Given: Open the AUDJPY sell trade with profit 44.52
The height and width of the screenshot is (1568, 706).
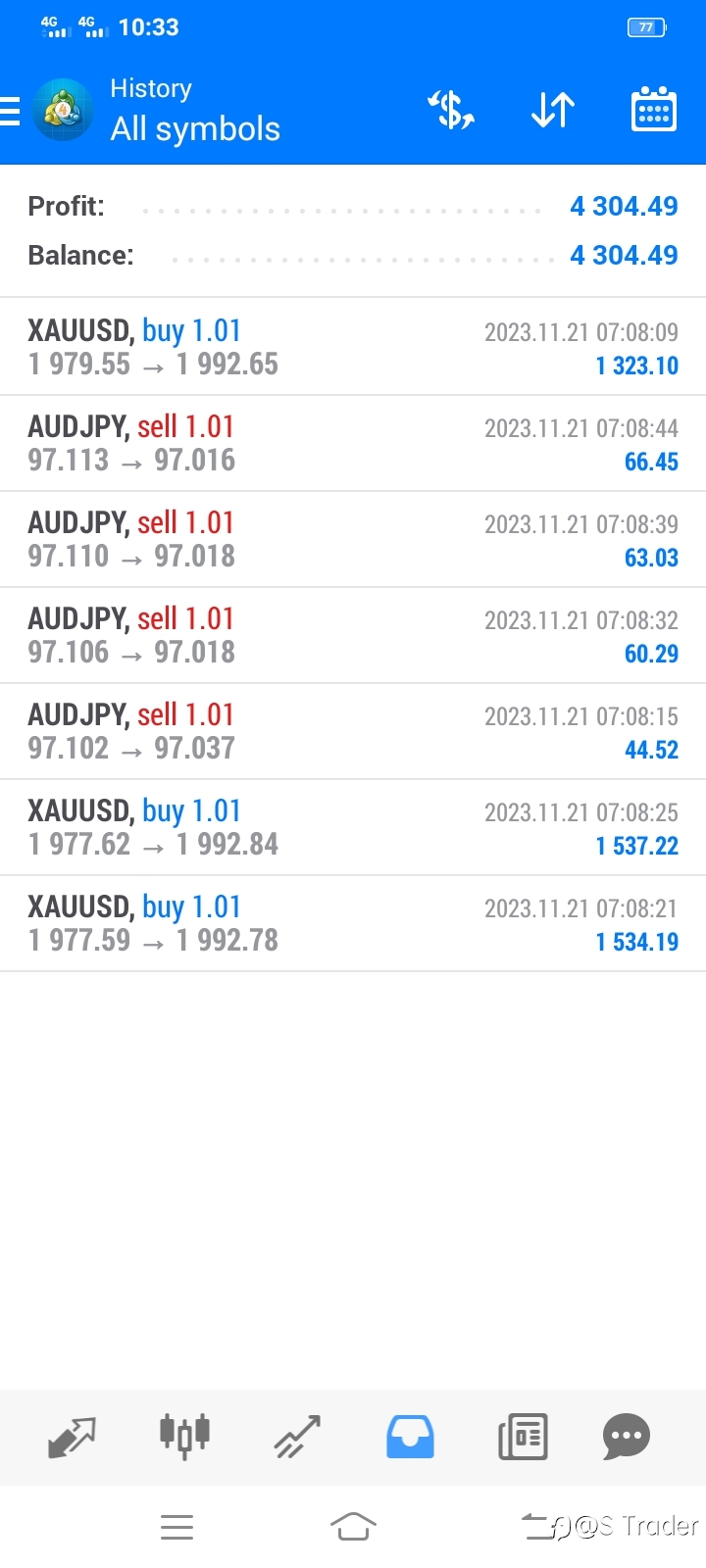Looking at the screenshot, I should tap(353, 731).
